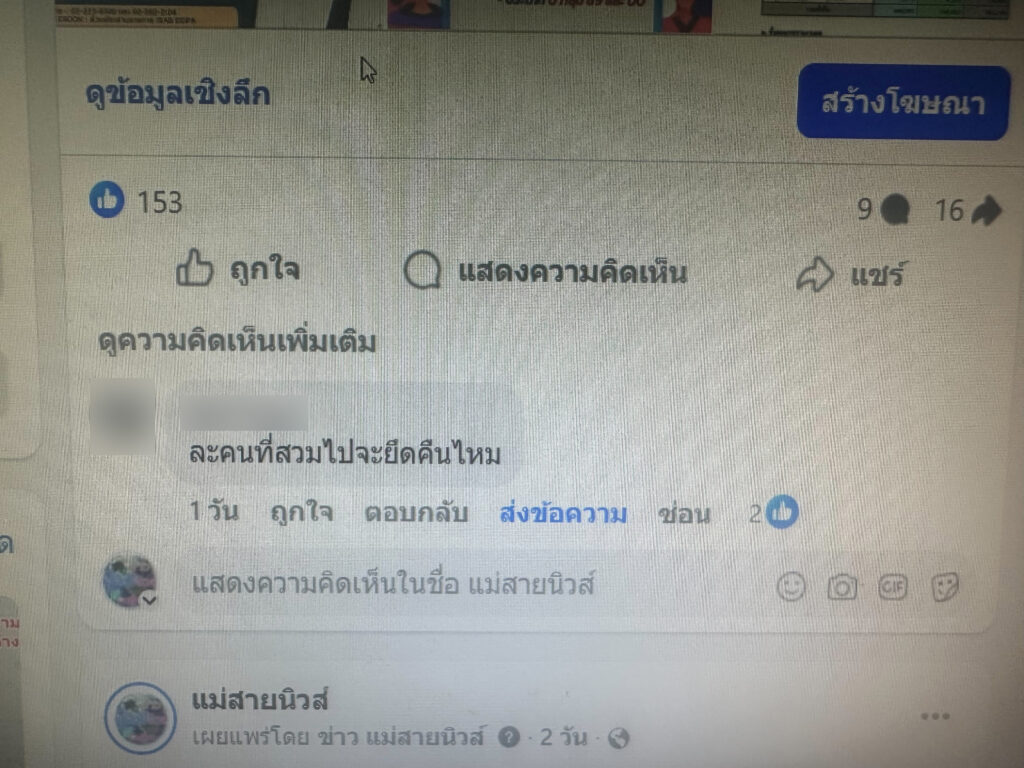Image resolution: width=1024 pixels, height=768 pixels.
Task: Hide the comment with ซ่อน
Action: (684, 515)
